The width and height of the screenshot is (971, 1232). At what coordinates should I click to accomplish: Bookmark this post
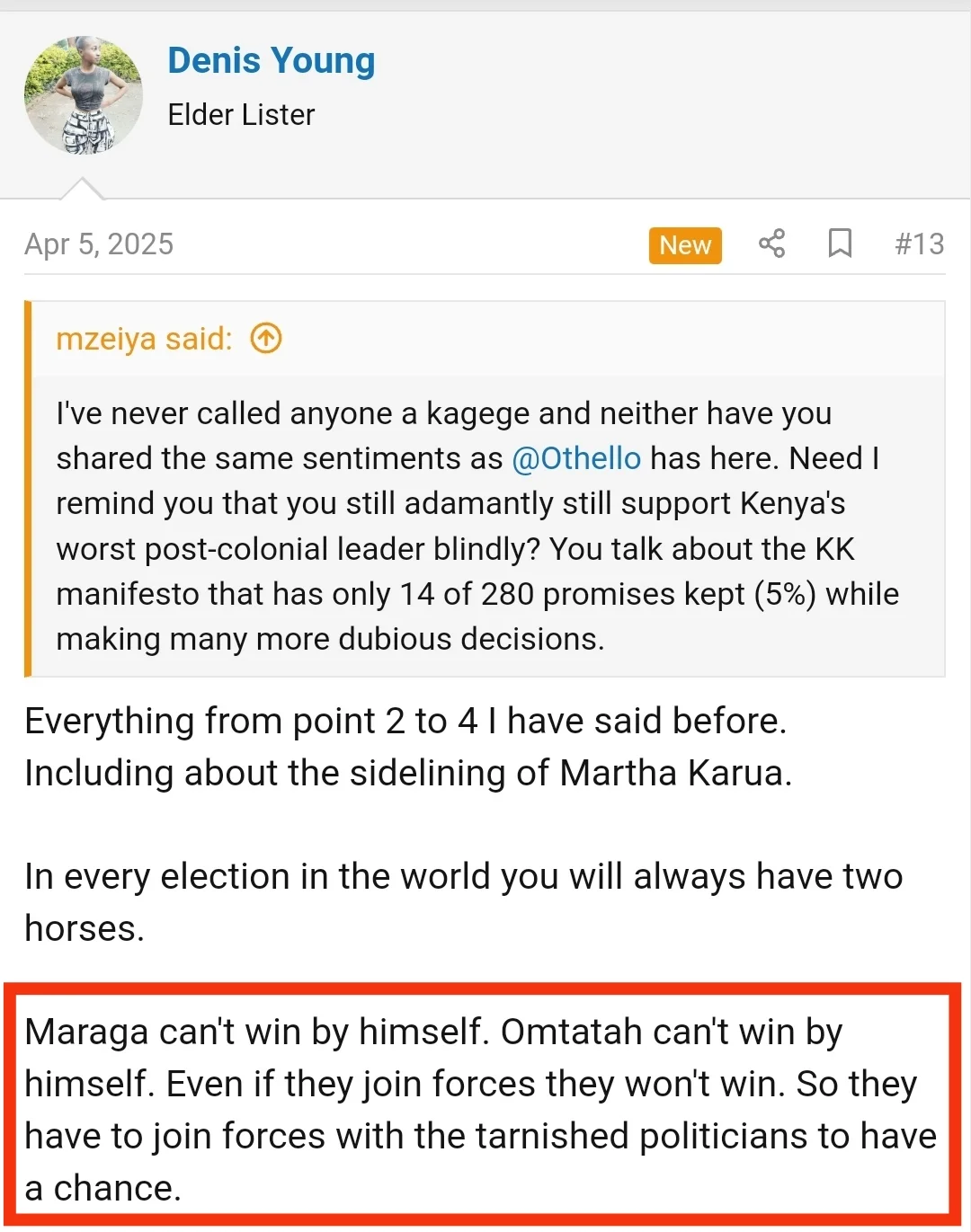click(x=840, y=244)
